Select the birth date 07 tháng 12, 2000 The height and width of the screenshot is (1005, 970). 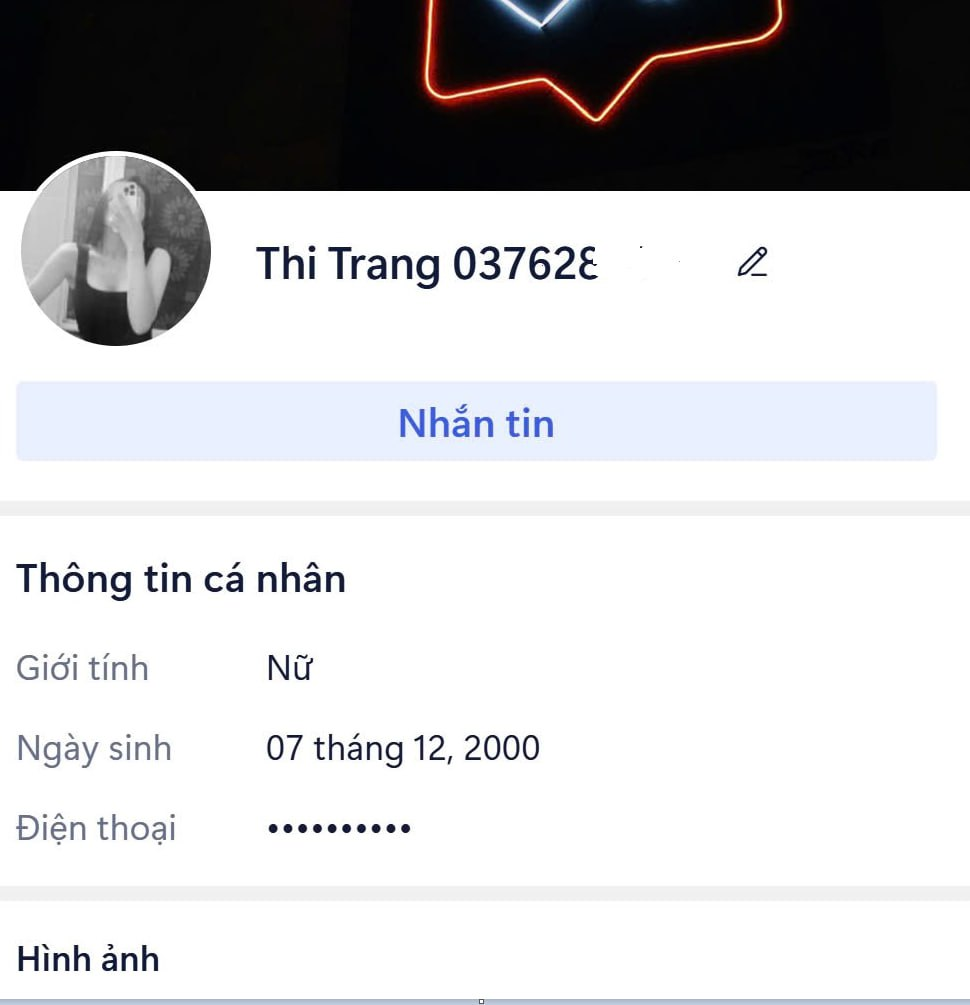pyautogui.click(x=404, y=747)
